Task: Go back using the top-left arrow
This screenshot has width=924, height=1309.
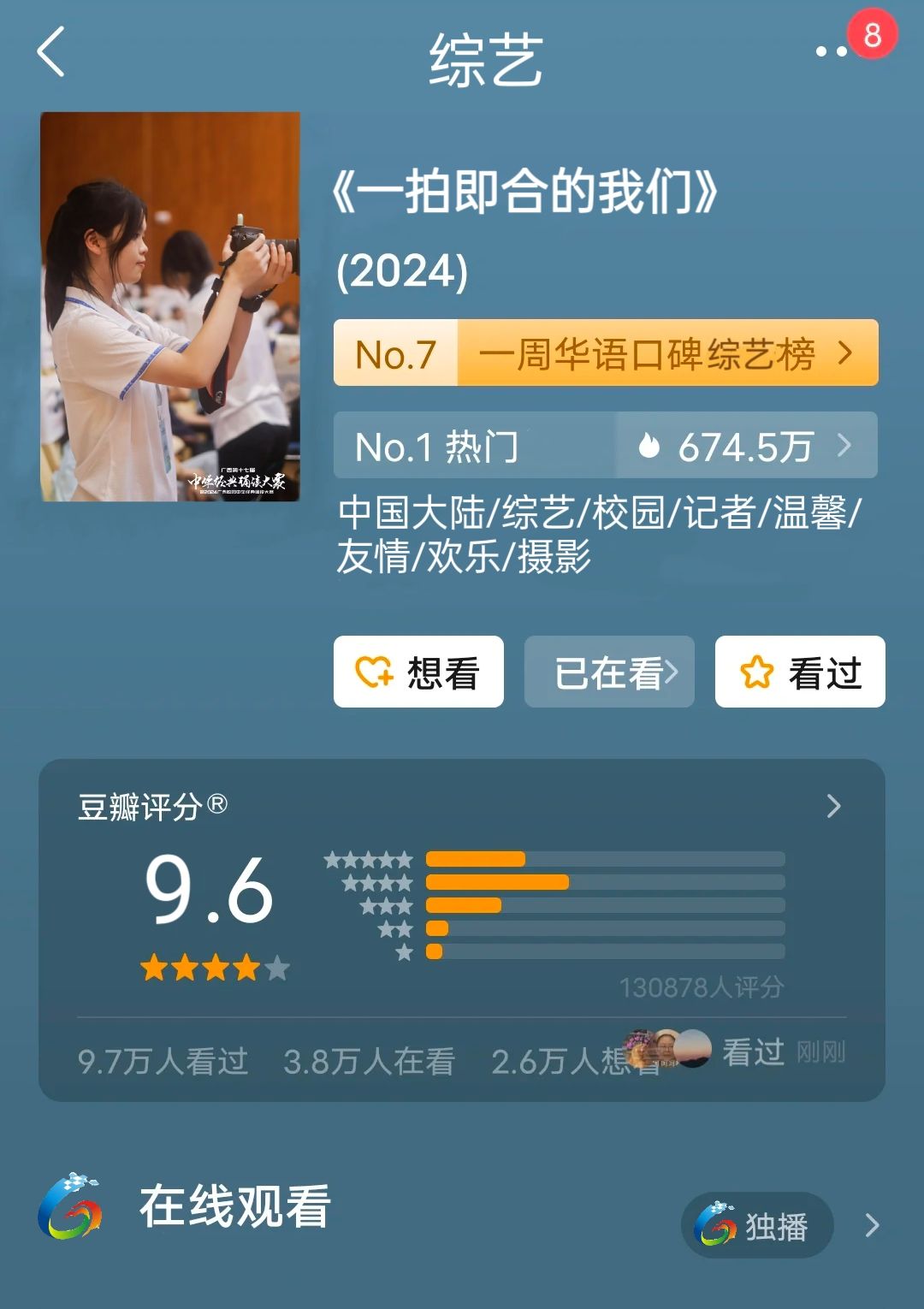Action: (51, 52)
